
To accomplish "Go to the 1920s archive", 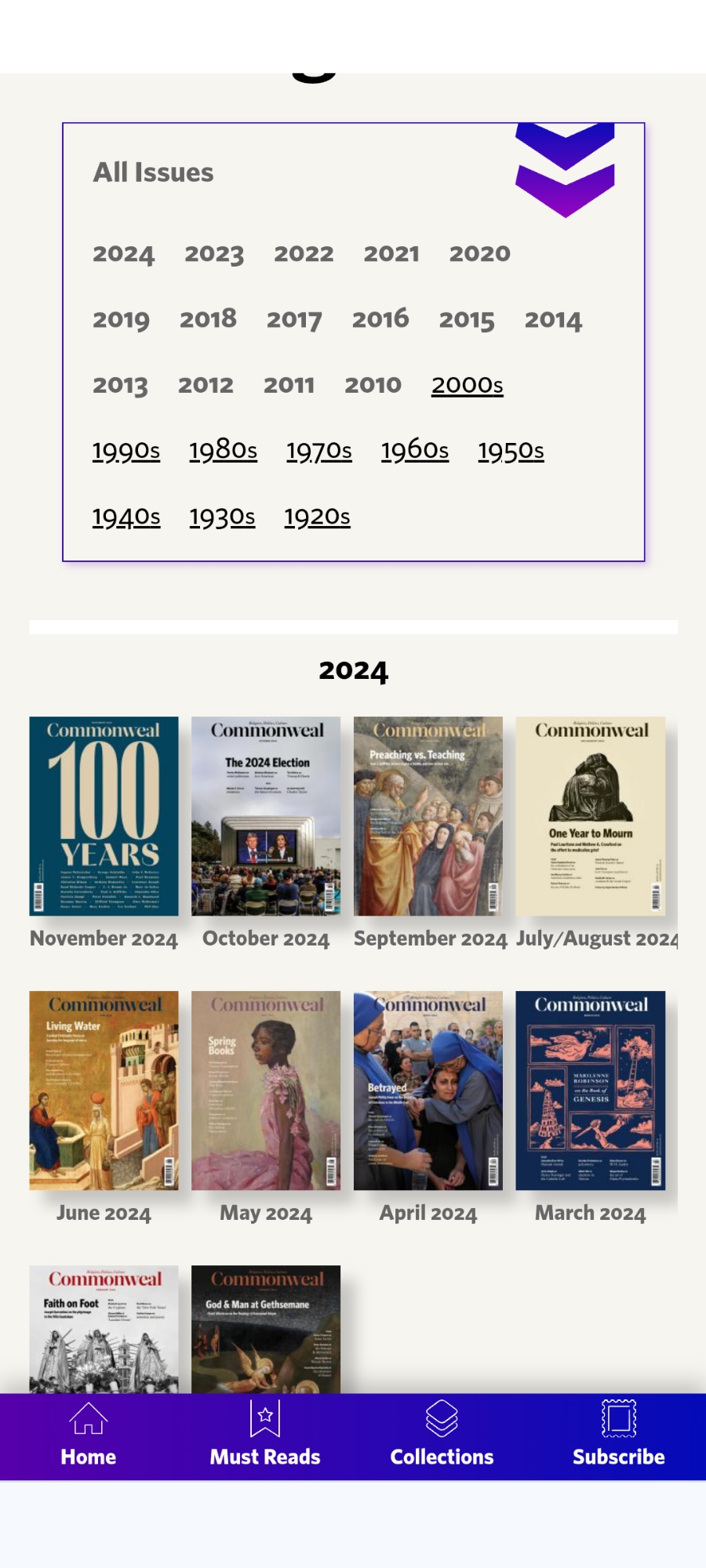I will [x=317, y=517].
